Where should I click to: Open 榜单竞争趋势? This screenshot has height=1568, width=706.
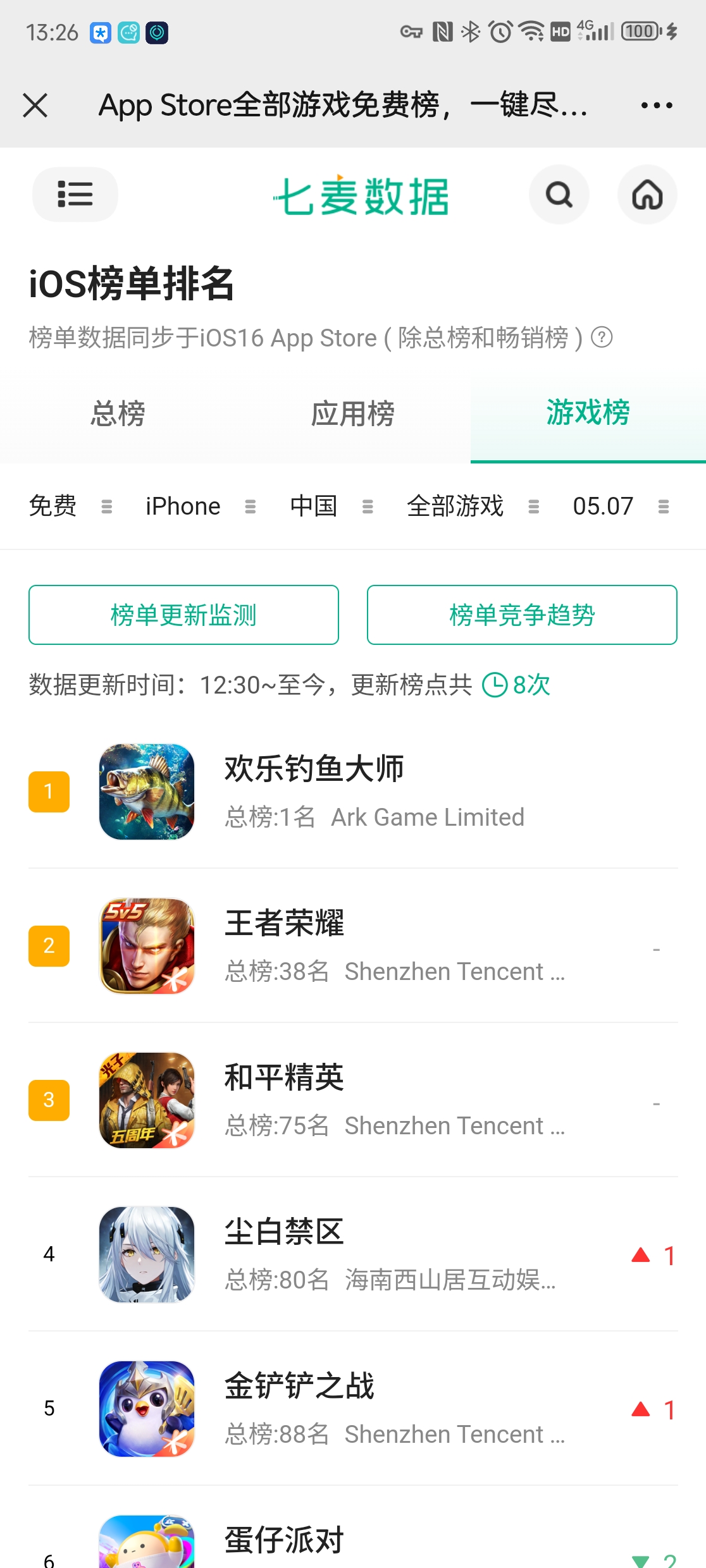521,615
